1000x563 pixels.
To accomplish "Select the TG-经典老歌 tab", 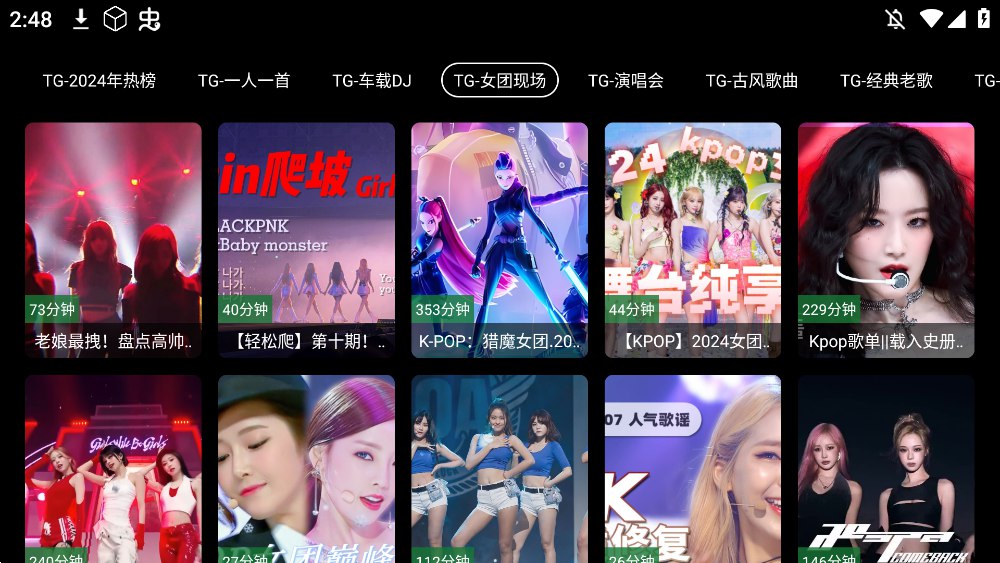I will (x=886, y=81).
